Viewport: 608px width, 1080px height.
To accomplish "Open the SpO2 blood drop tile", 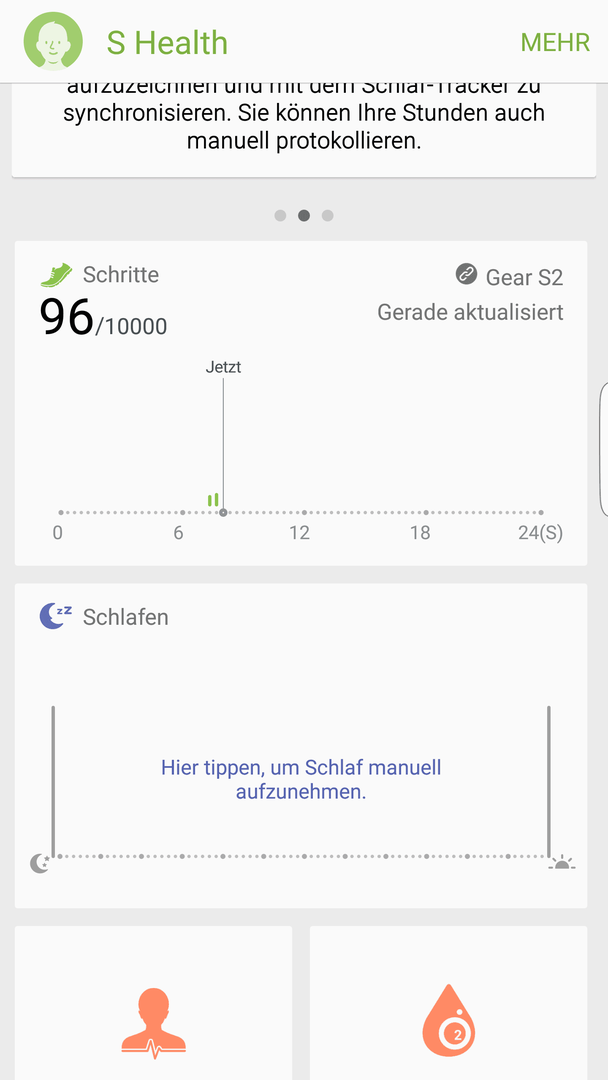I will pos(448,1003).
